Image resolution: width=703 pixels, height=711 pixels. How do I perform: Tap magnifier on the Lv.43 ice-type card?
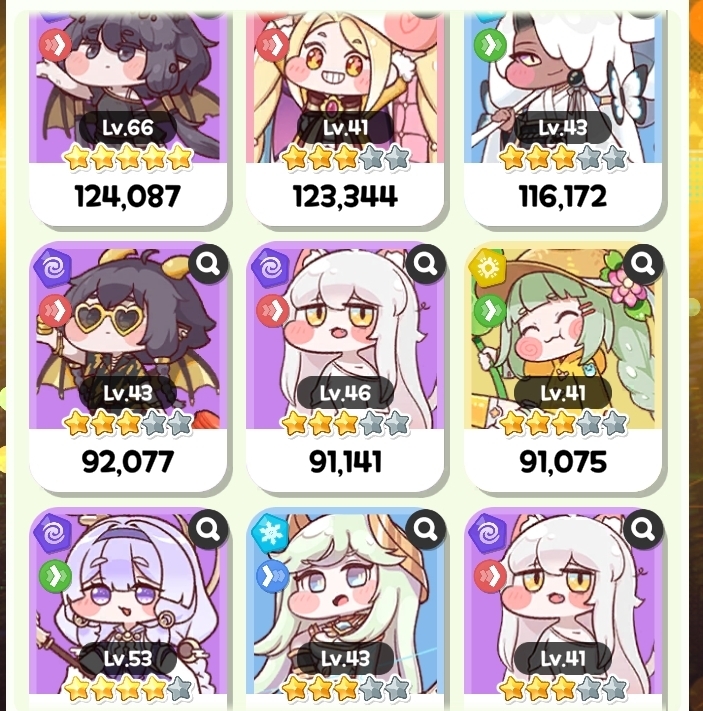(425, 530)
